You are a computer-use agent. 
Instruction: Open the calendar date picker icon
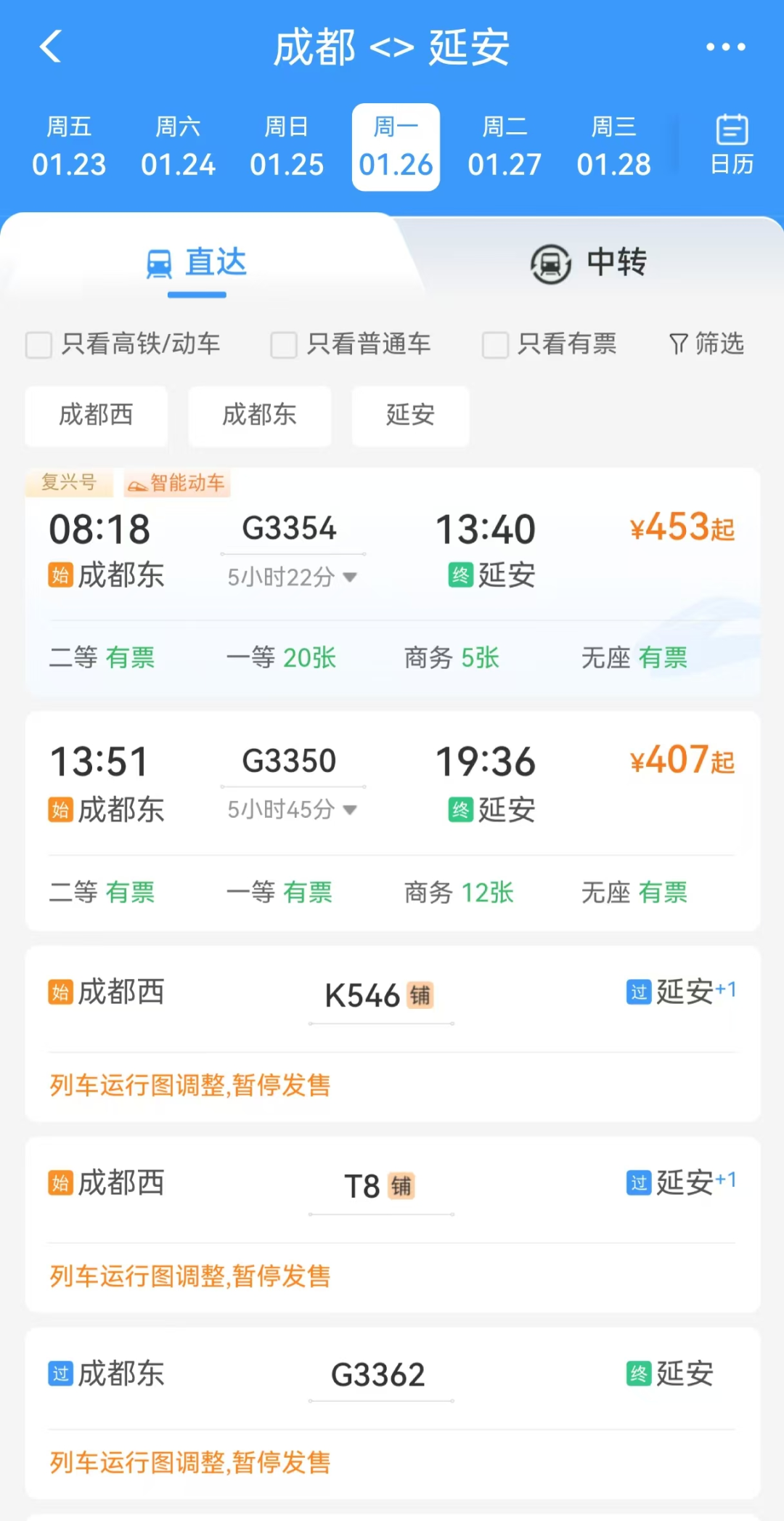coord(730,144)
